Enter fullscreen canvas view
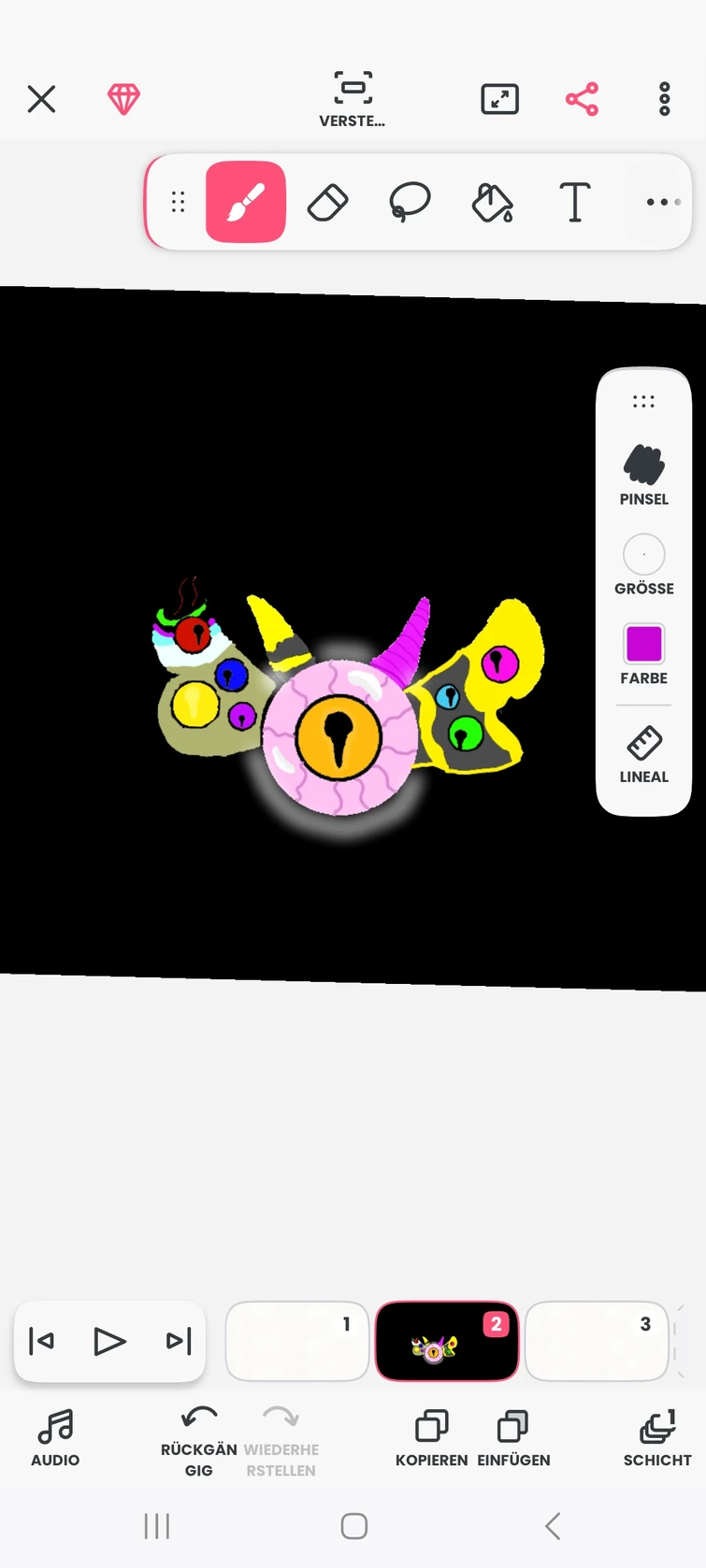 (499, 99)
